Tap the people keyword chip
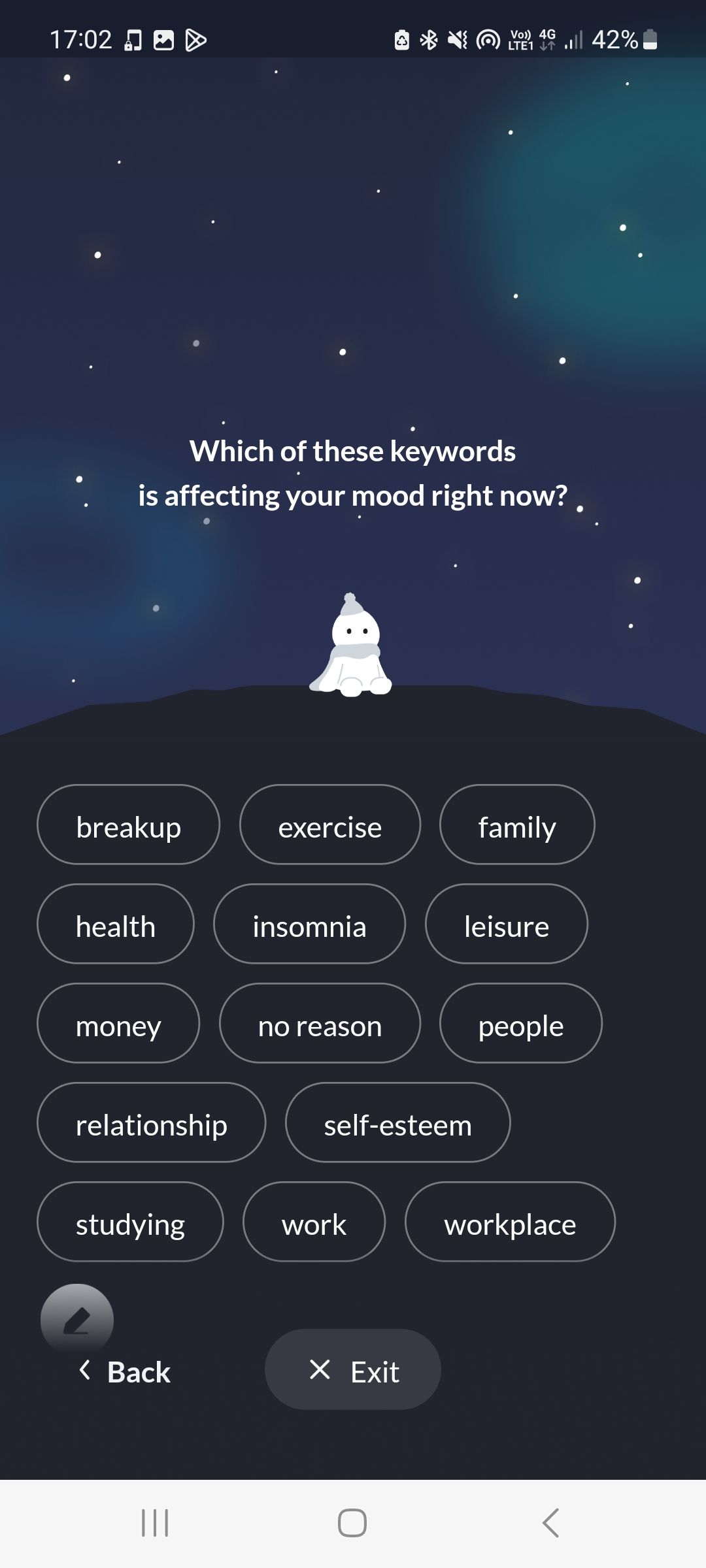 [x=521, y=1024]
